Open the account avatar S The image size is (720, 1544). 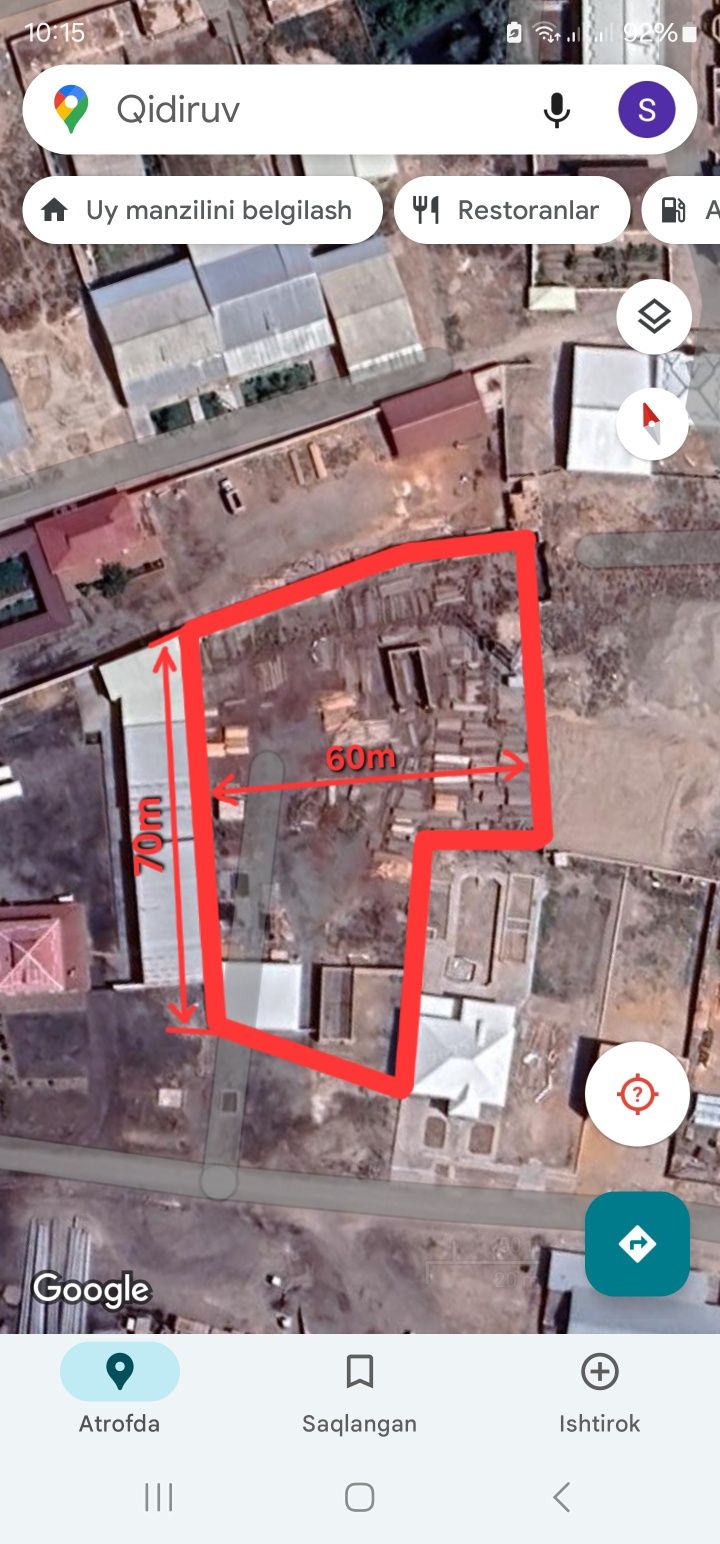[646, 110]
